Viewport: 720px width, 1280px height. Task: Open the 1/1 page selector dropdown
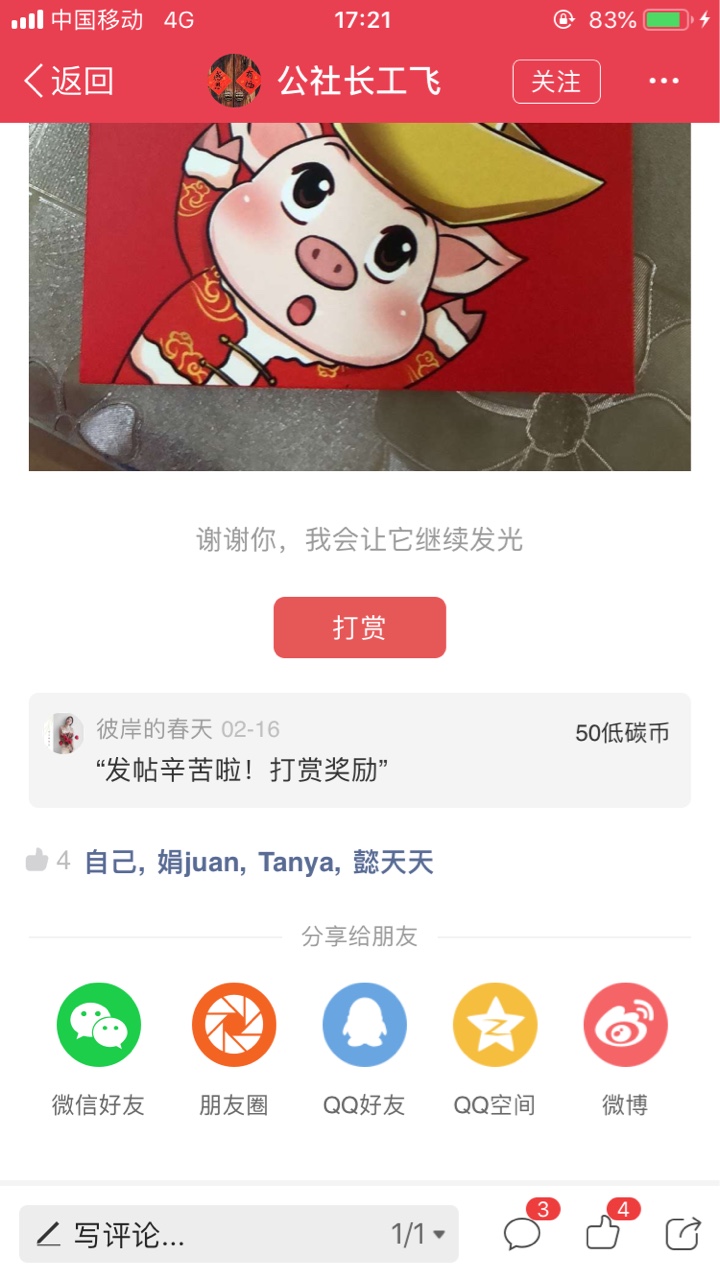418,1234
